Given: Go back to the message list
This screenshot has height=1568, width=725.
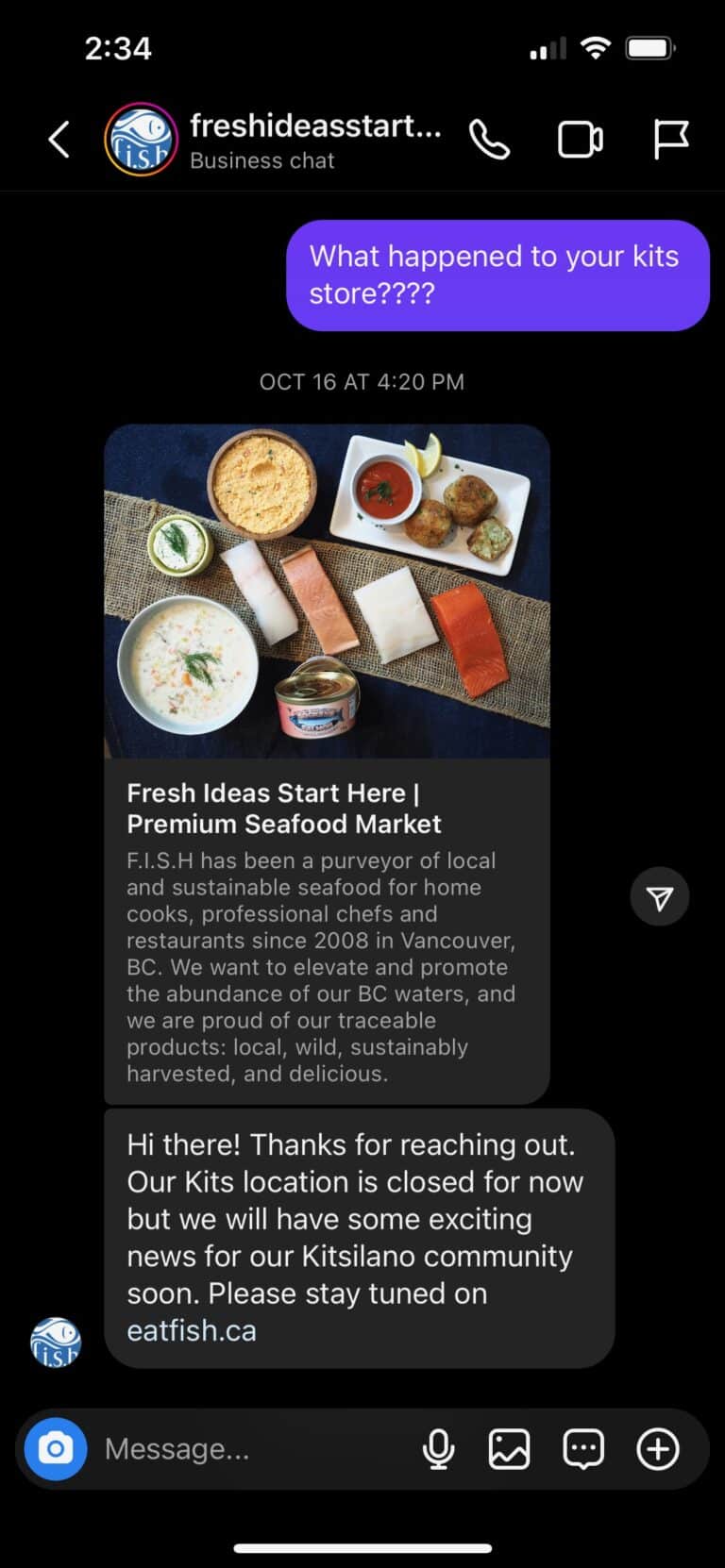Looking at the screenshot, I should pyautogui.click(x=59, y=141).
